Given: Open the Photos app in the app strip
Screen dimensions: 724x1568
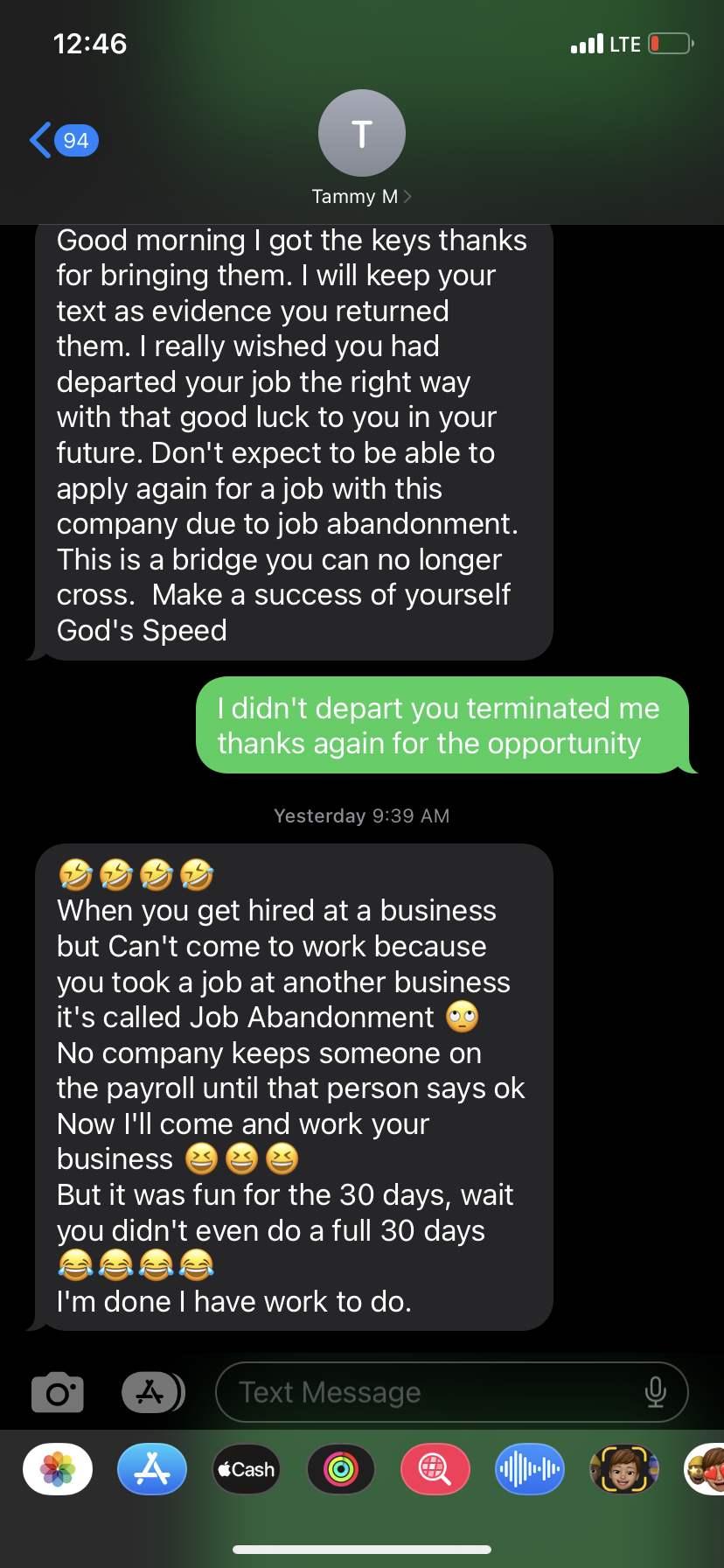Looking at the screenshot, I should [x=58, y=1469].
